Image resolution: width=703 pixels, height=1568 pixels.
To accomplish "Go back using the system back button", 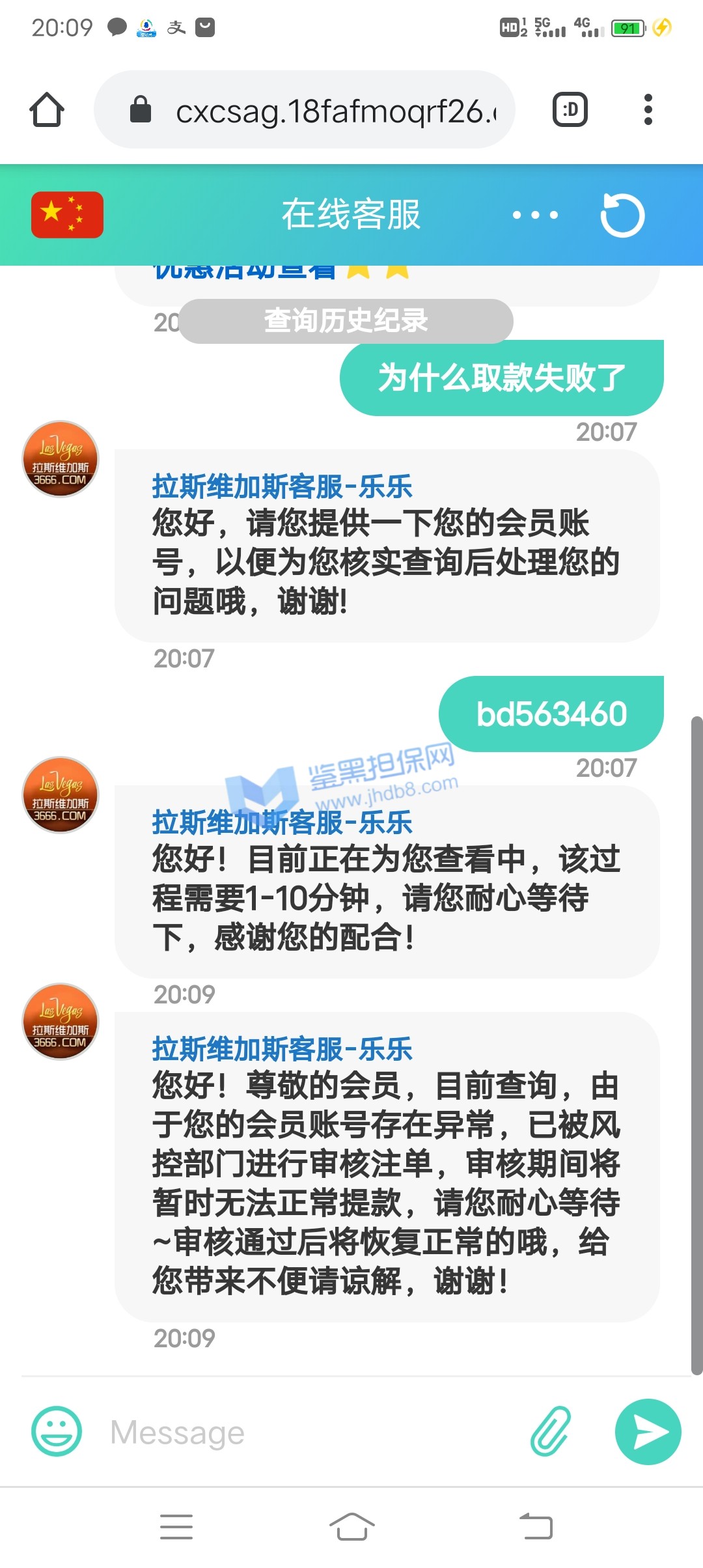I will 536,1526.
